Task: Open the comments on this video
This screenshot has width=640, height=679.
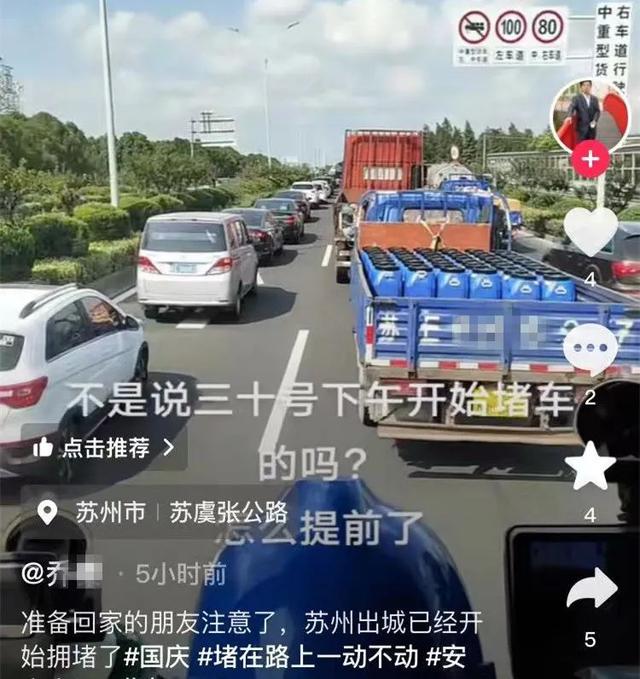Action: [x=590, y=348]
